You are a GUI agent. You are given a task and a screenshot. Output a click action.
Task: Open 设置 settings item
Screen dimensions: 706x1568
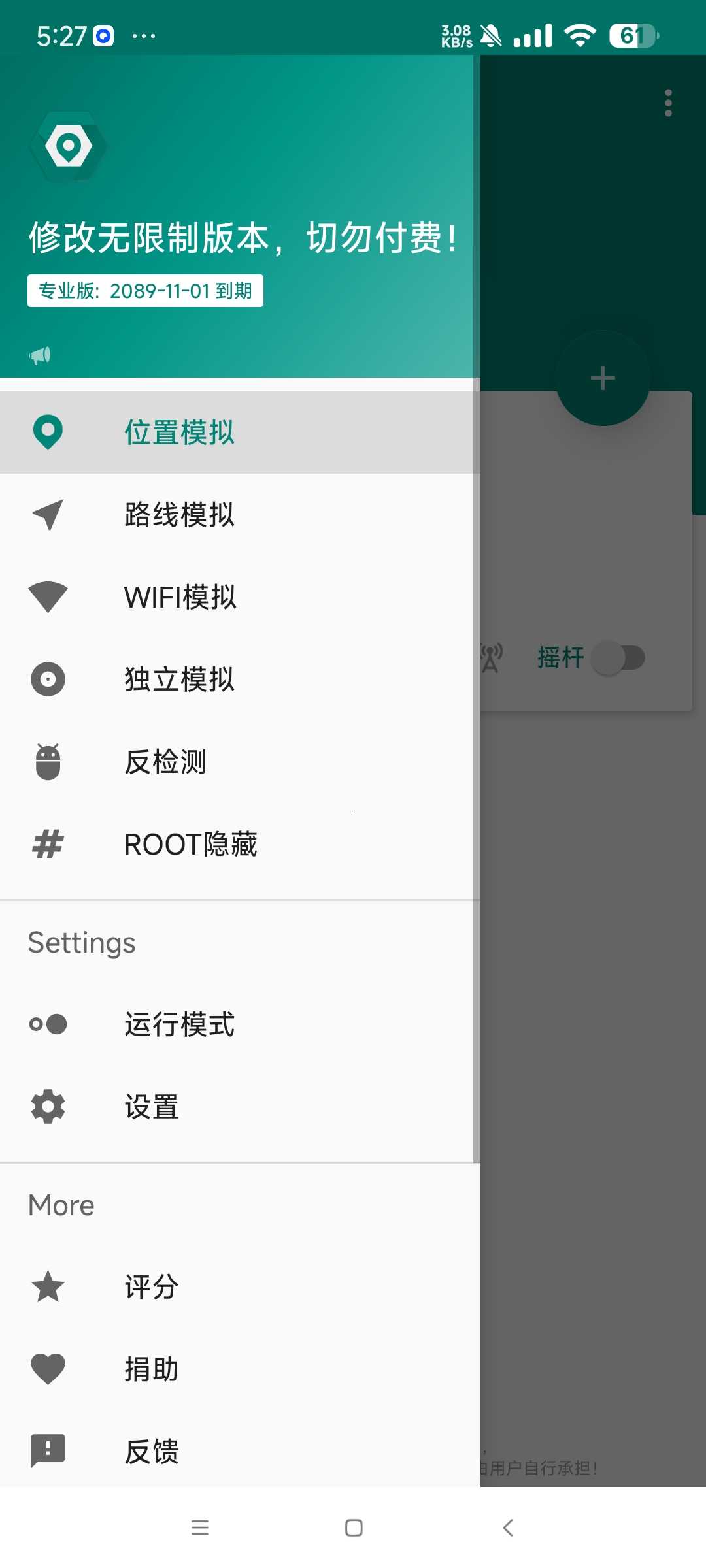152,1107
